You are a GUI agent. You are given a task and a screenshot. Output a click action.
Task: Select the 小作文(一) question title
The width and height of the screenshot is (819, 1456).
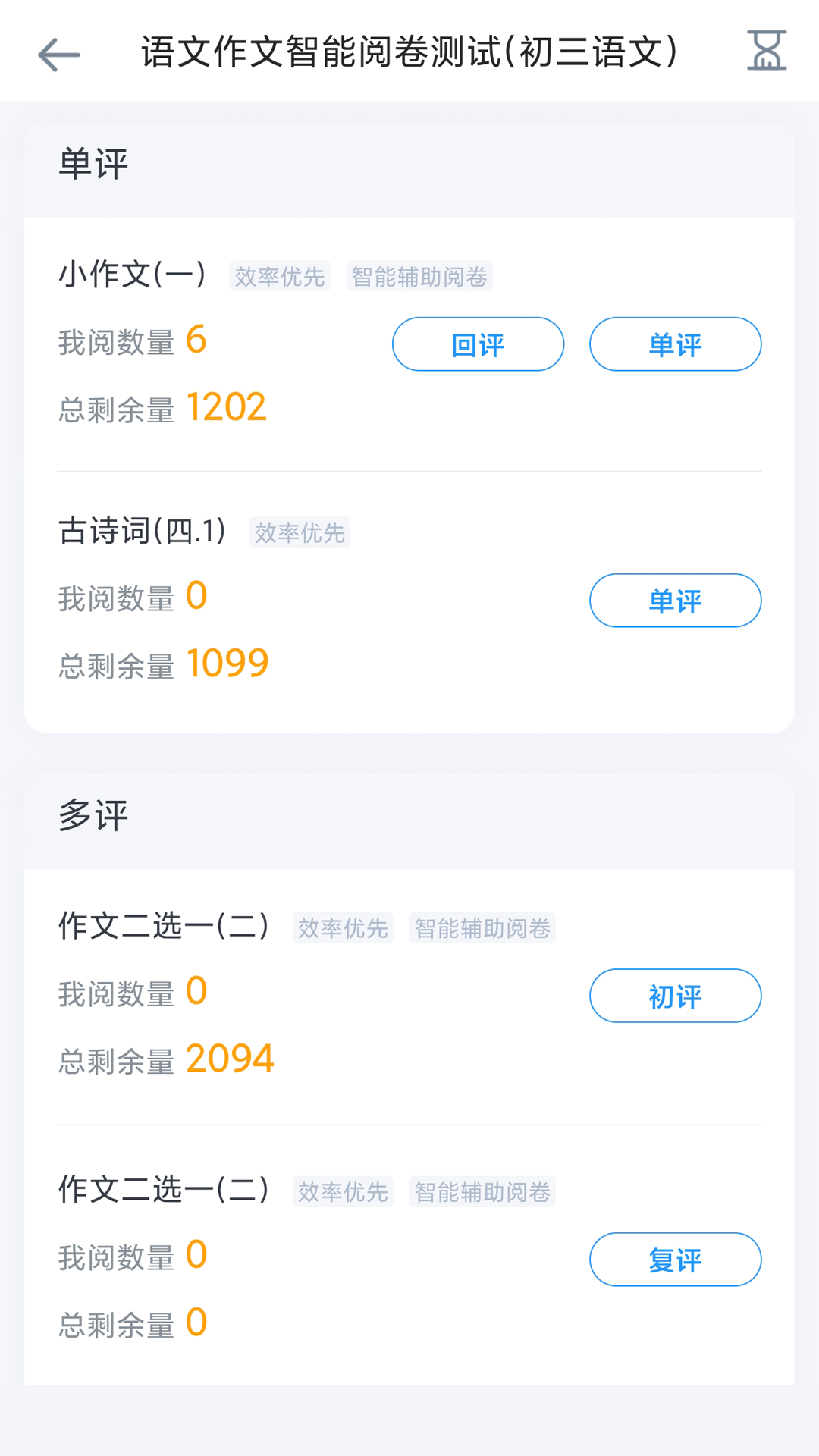click(x=133, y=275)
